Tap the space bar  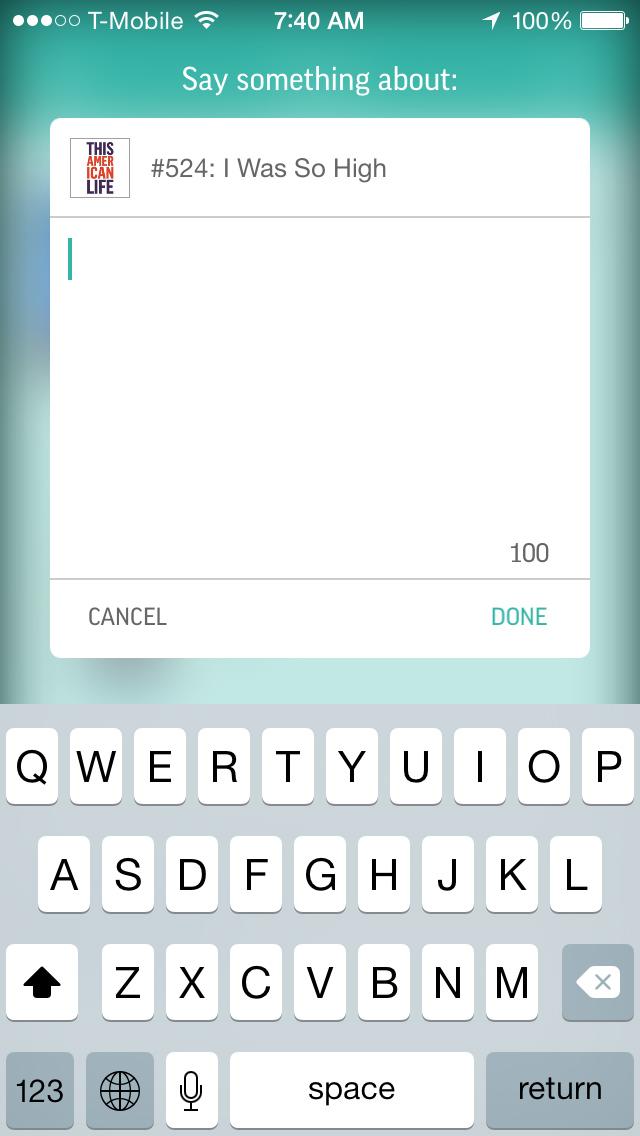(x=352, y=1090)
